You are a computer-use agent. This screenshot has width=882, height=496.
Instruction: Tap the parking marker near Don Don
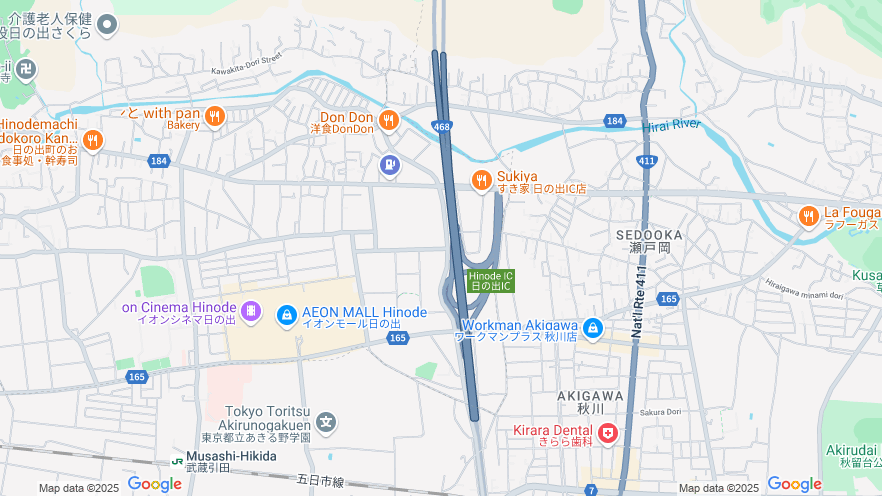(390, 166)
